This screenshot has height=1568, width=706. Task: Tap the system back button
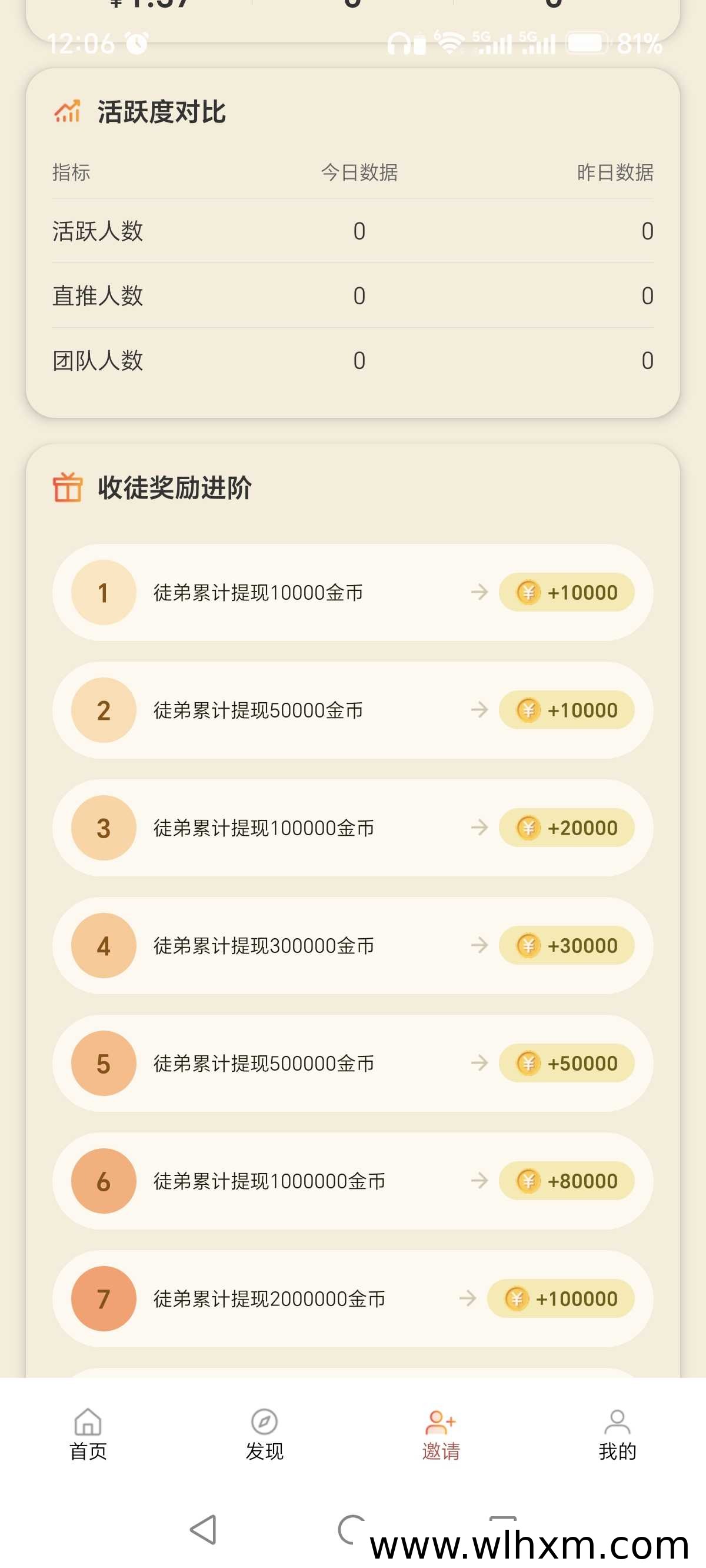point(204,1529)
